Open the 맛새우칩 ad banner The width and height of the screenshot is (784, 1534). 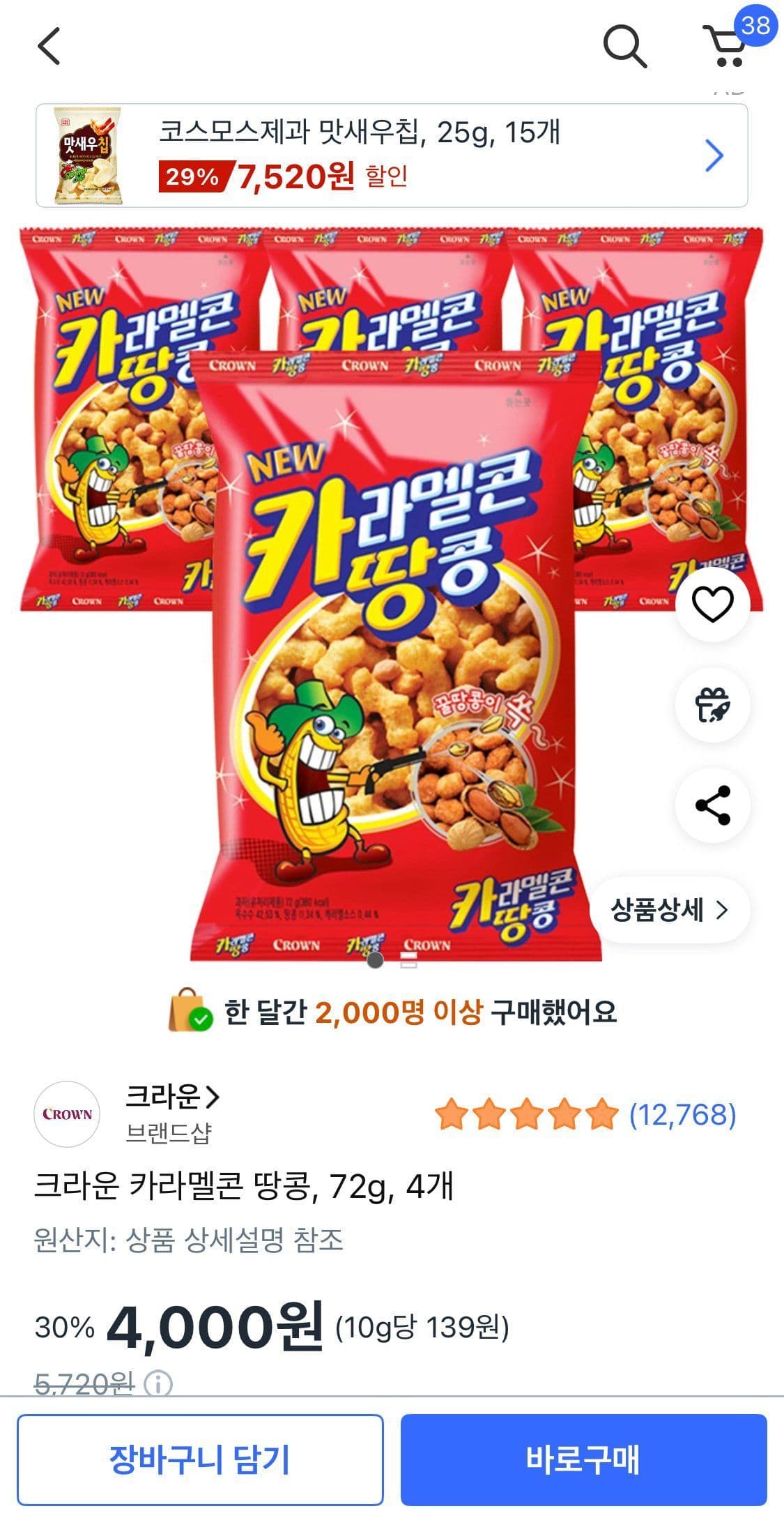click(x=392, y=155)
